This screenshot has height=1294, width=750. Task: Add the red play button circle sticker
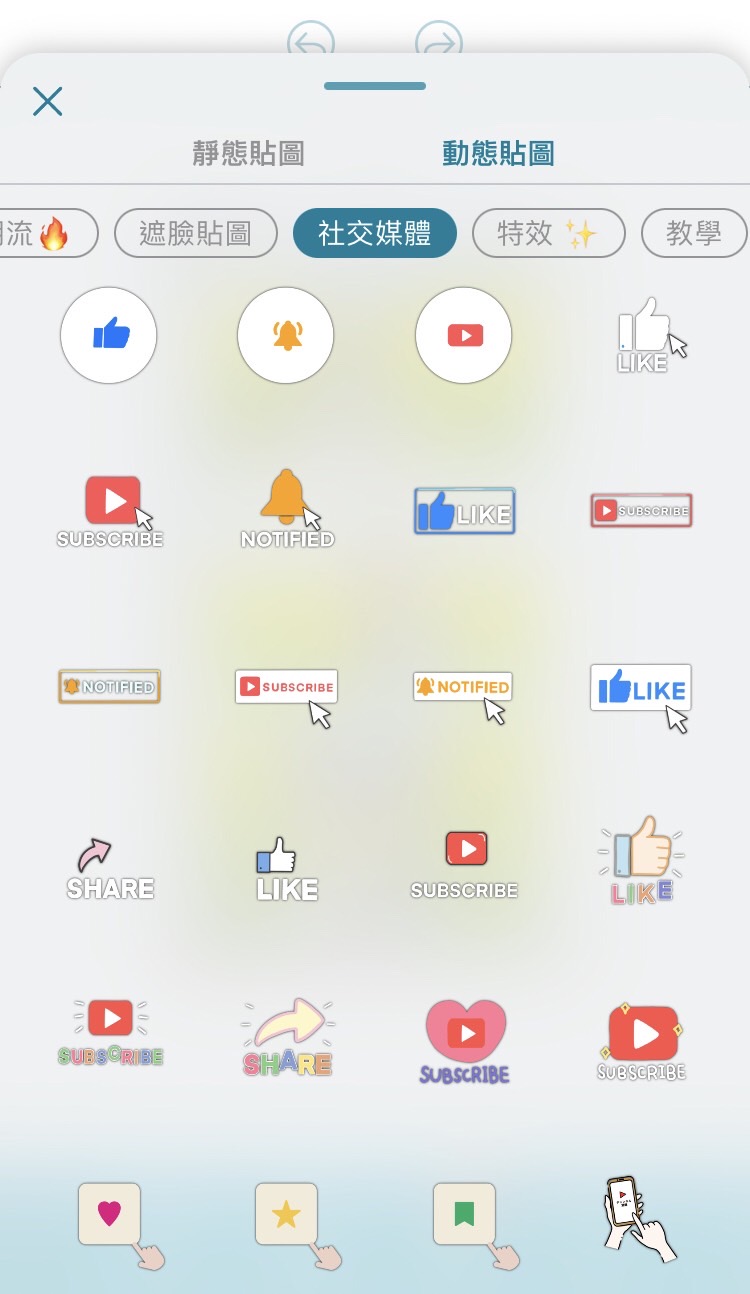tap(464, 335)
